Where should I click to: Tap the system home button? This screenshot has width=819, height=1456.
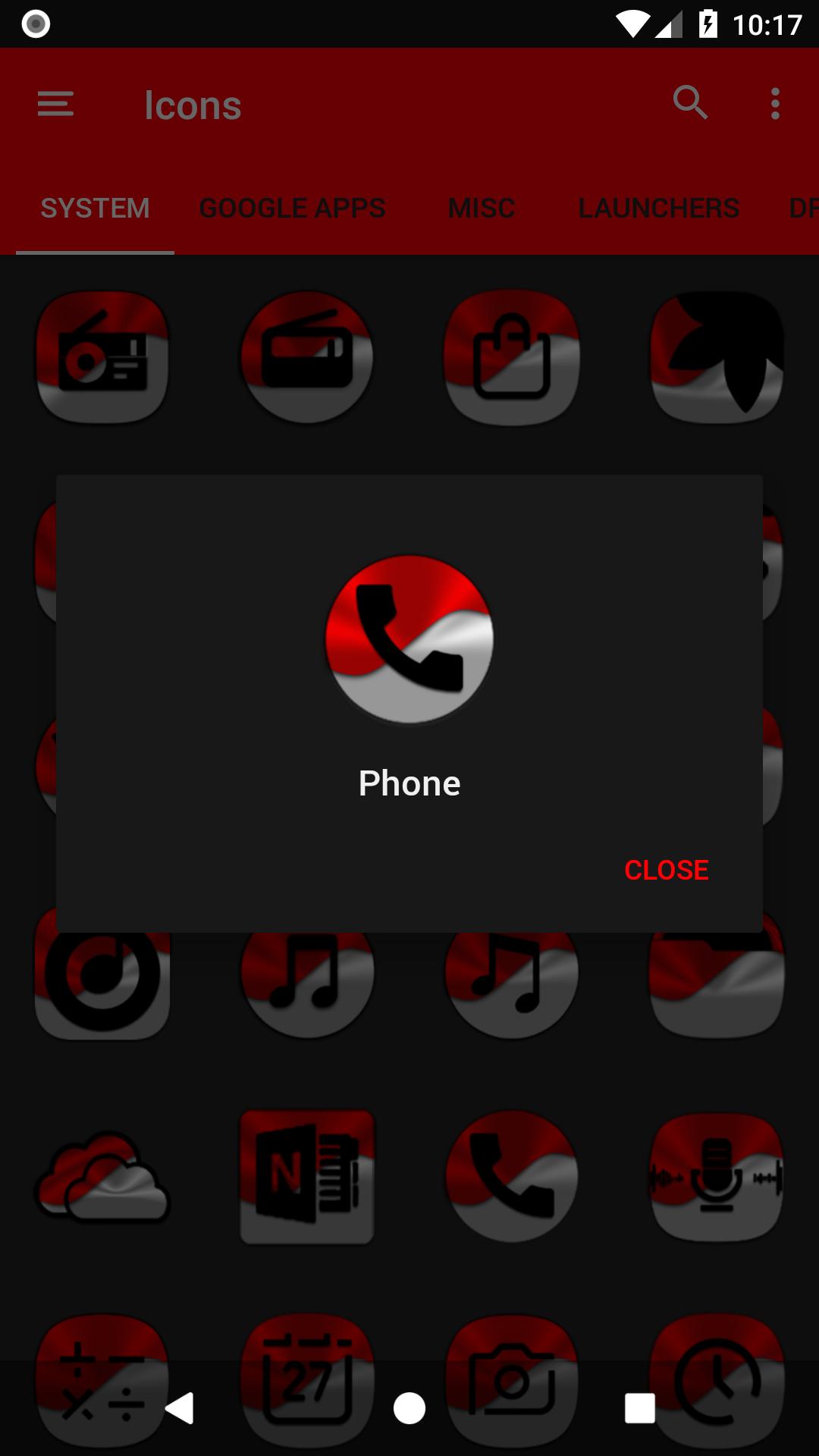[409, 1408]
